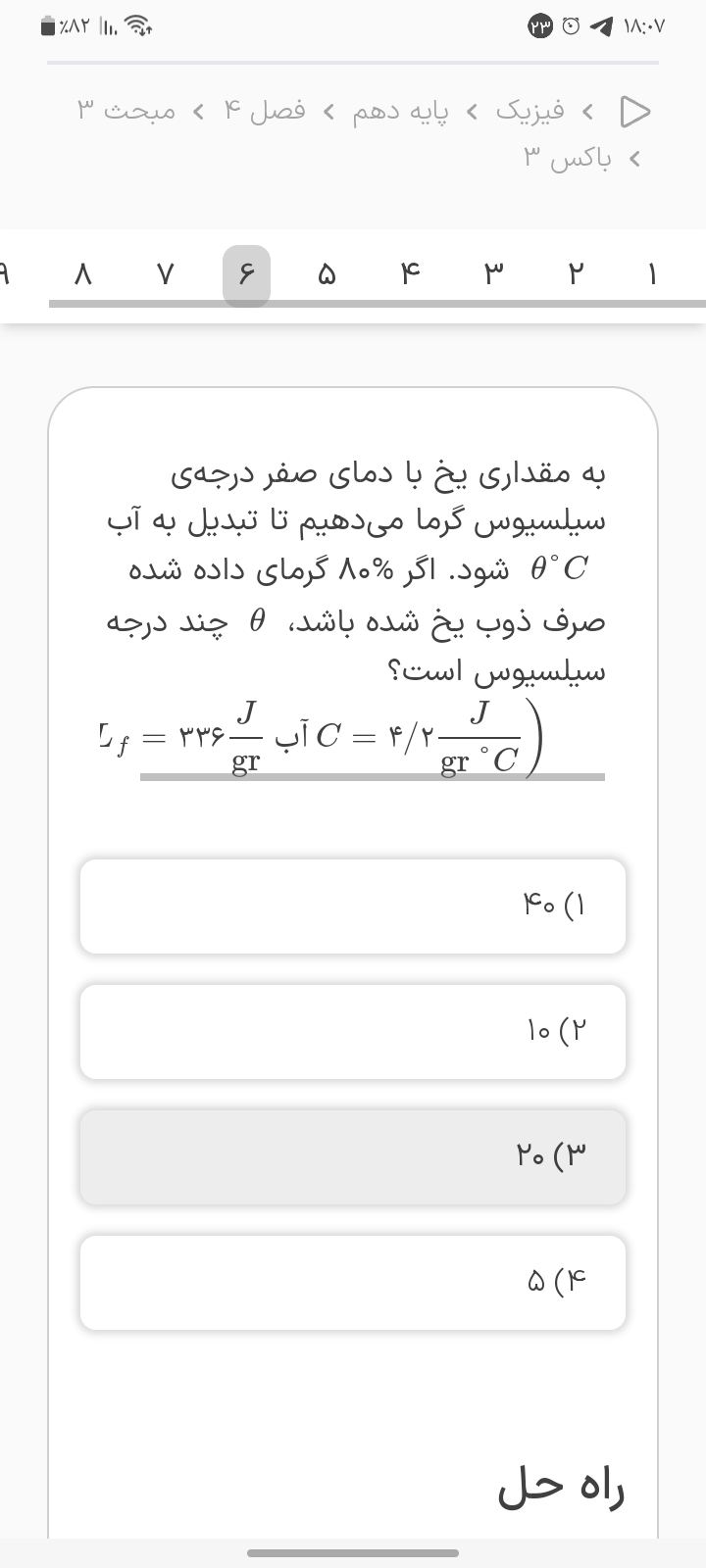The image size is (706, 1568).
Task: Open the مبحث ۳ breadcrumb
Action: [126, 111]
